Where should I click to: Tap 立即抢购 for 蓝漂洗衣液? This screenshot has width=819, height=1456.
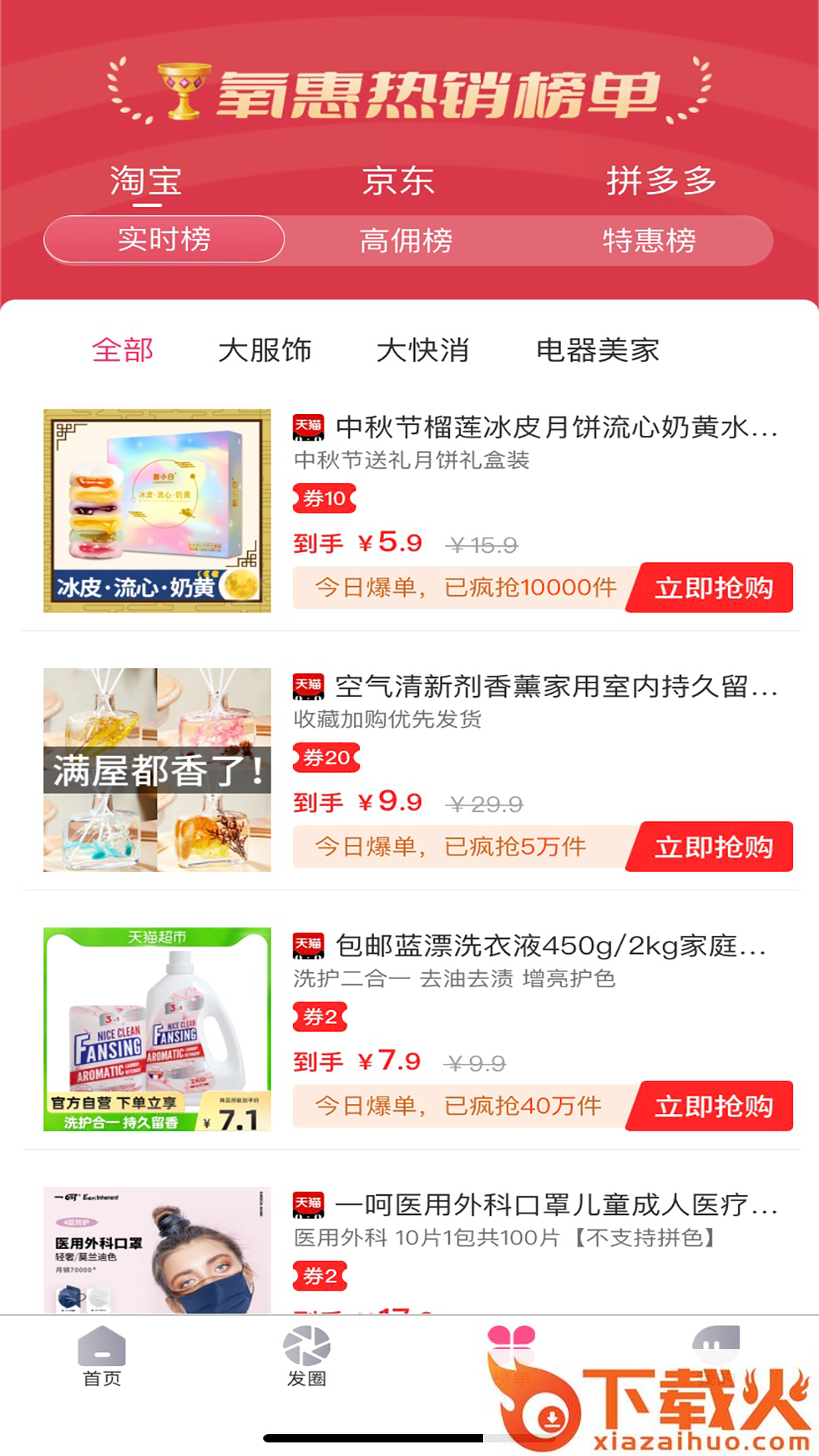click(713, 1106)
